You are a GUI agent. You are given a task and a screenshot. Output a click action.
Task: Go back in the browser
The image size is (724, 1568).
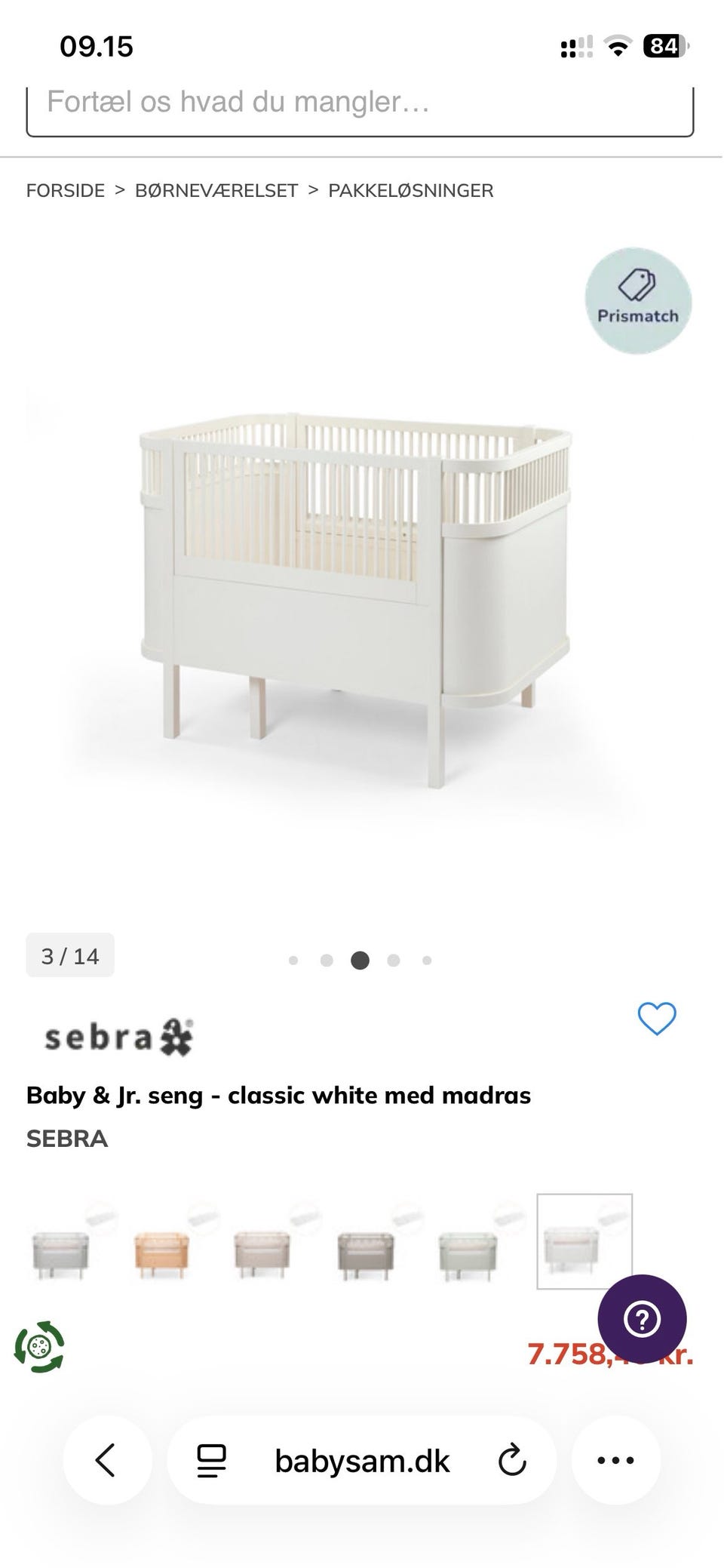tap(106, 1460)
